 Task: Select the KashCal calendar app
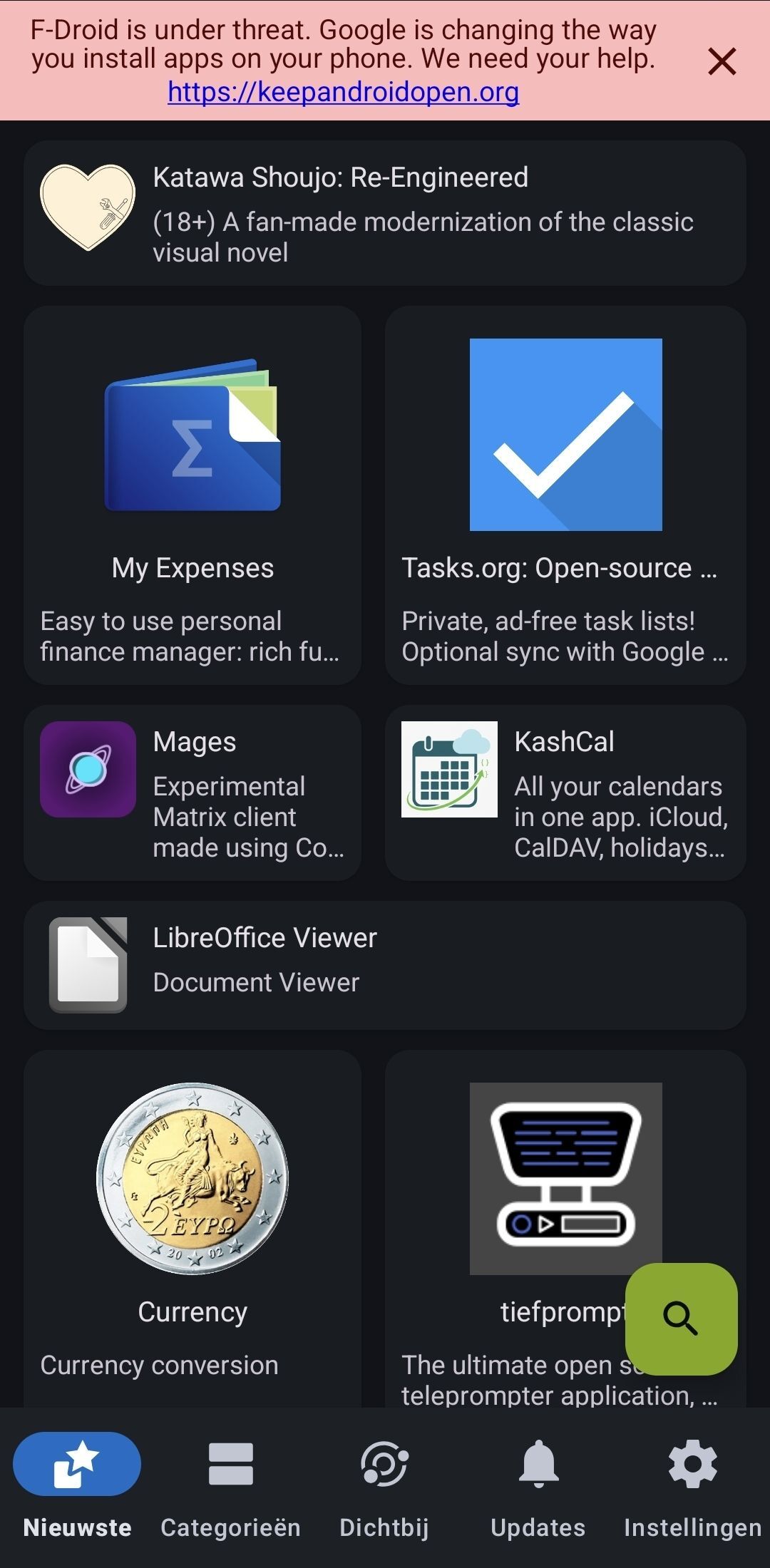[x=565, y=793]
